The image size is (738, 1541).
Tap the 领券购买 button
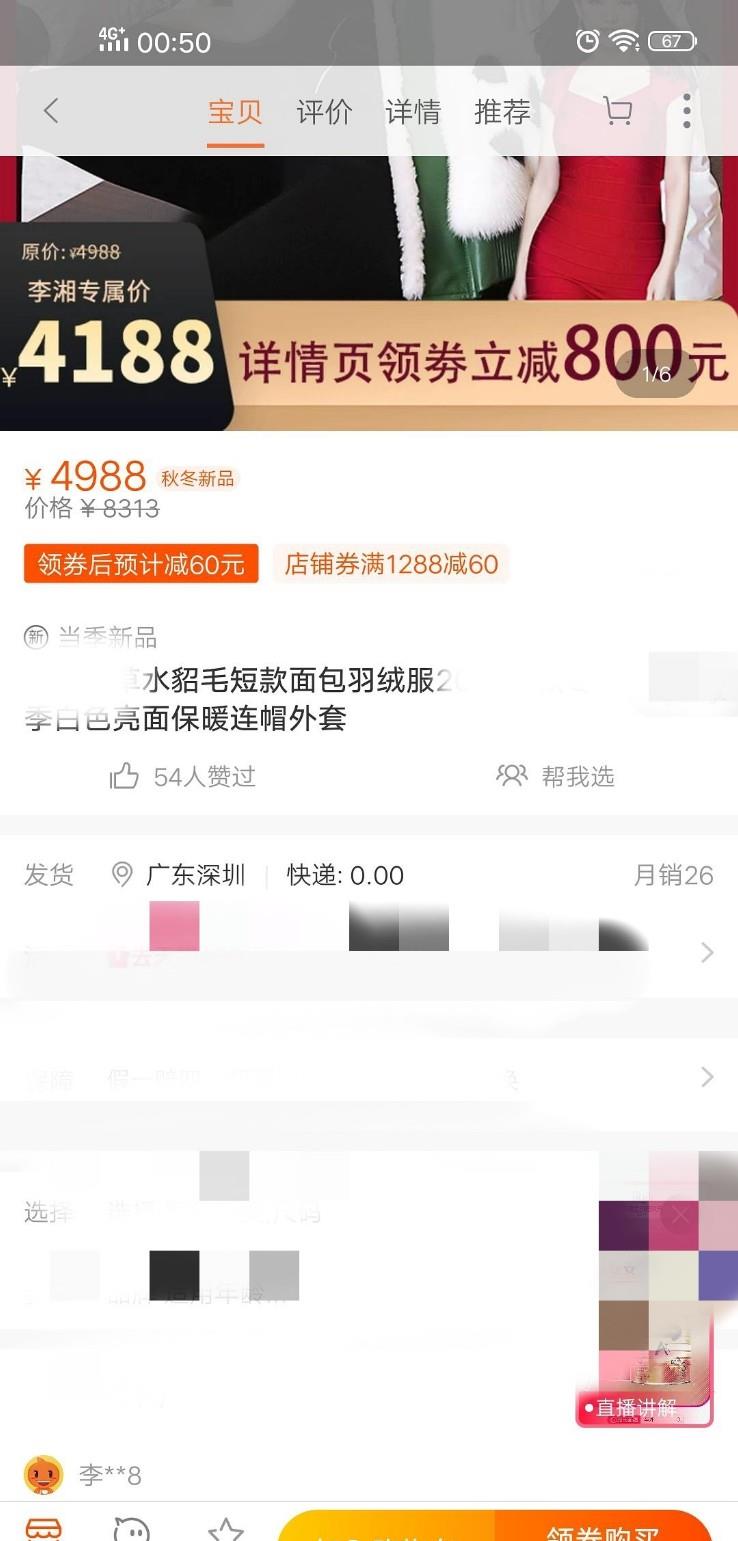click(603, 1526)
